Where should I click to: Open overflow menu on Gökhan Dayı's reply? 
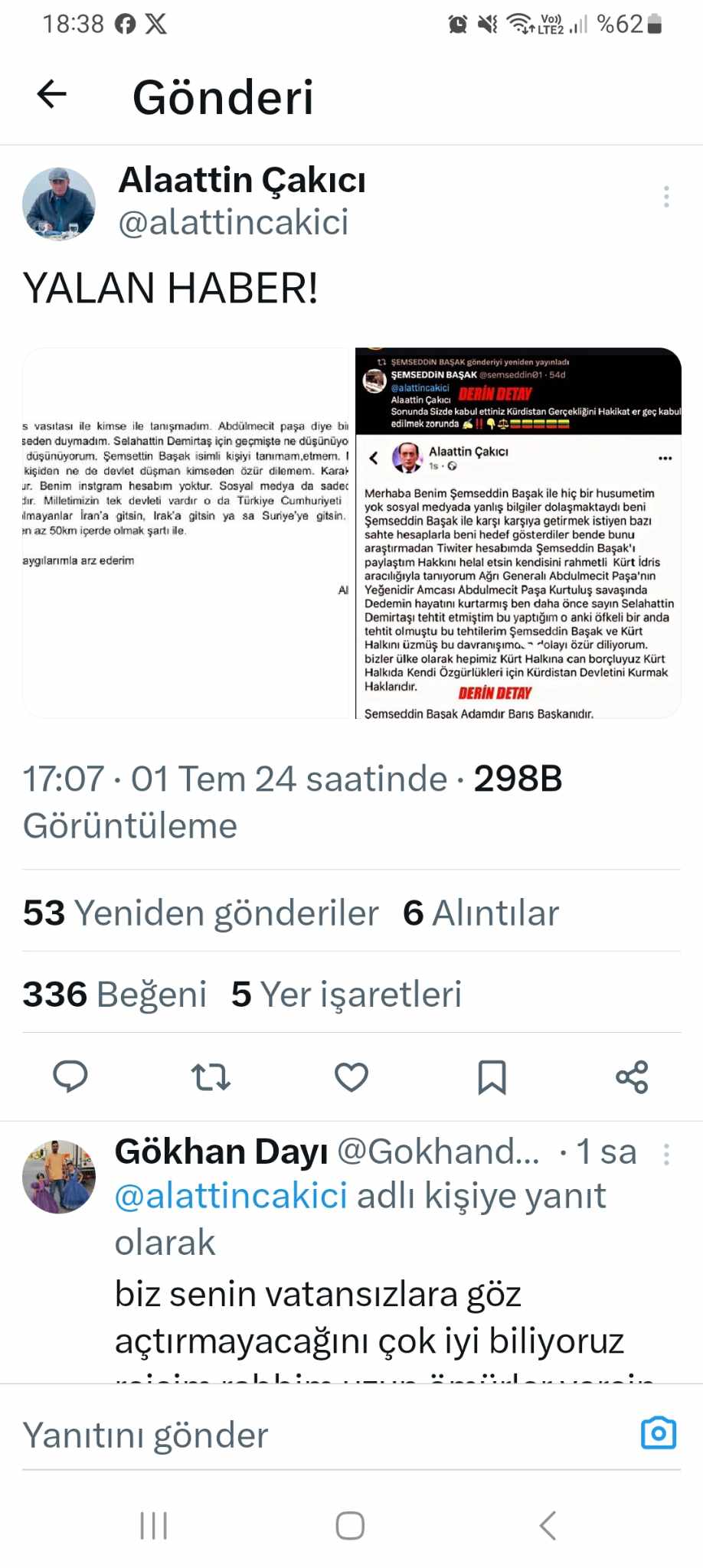click(666, 1154)
